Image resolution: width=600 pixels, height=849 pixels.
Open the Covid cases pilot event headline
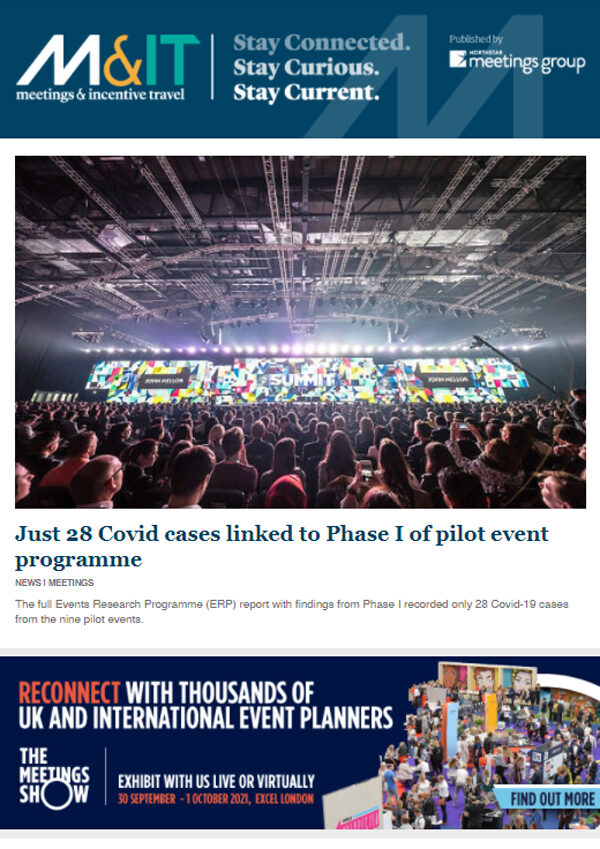[x=281, y=546]
